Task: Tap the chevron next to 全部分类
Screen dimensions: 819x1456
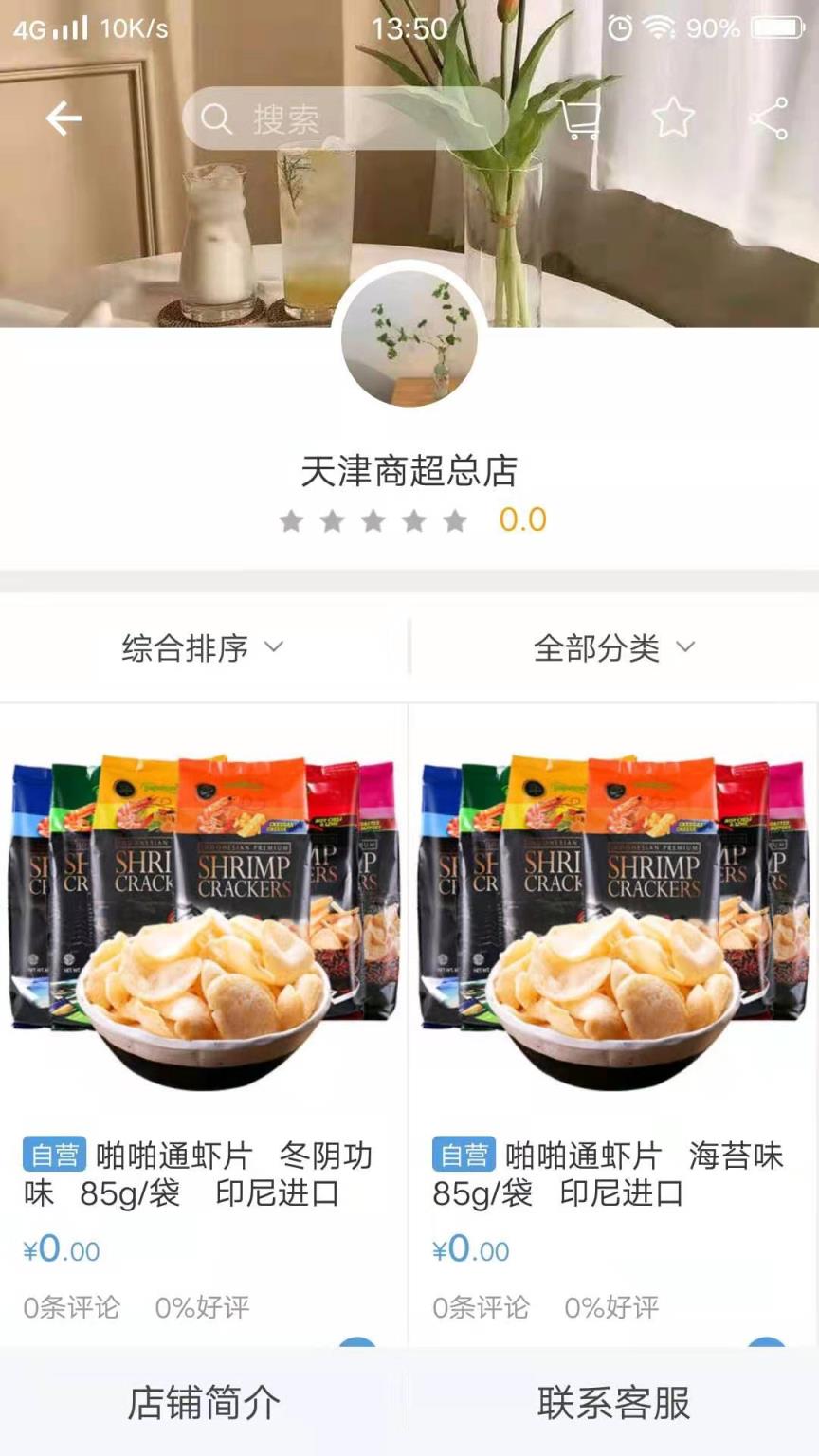Action: click(x=685, y=647)
